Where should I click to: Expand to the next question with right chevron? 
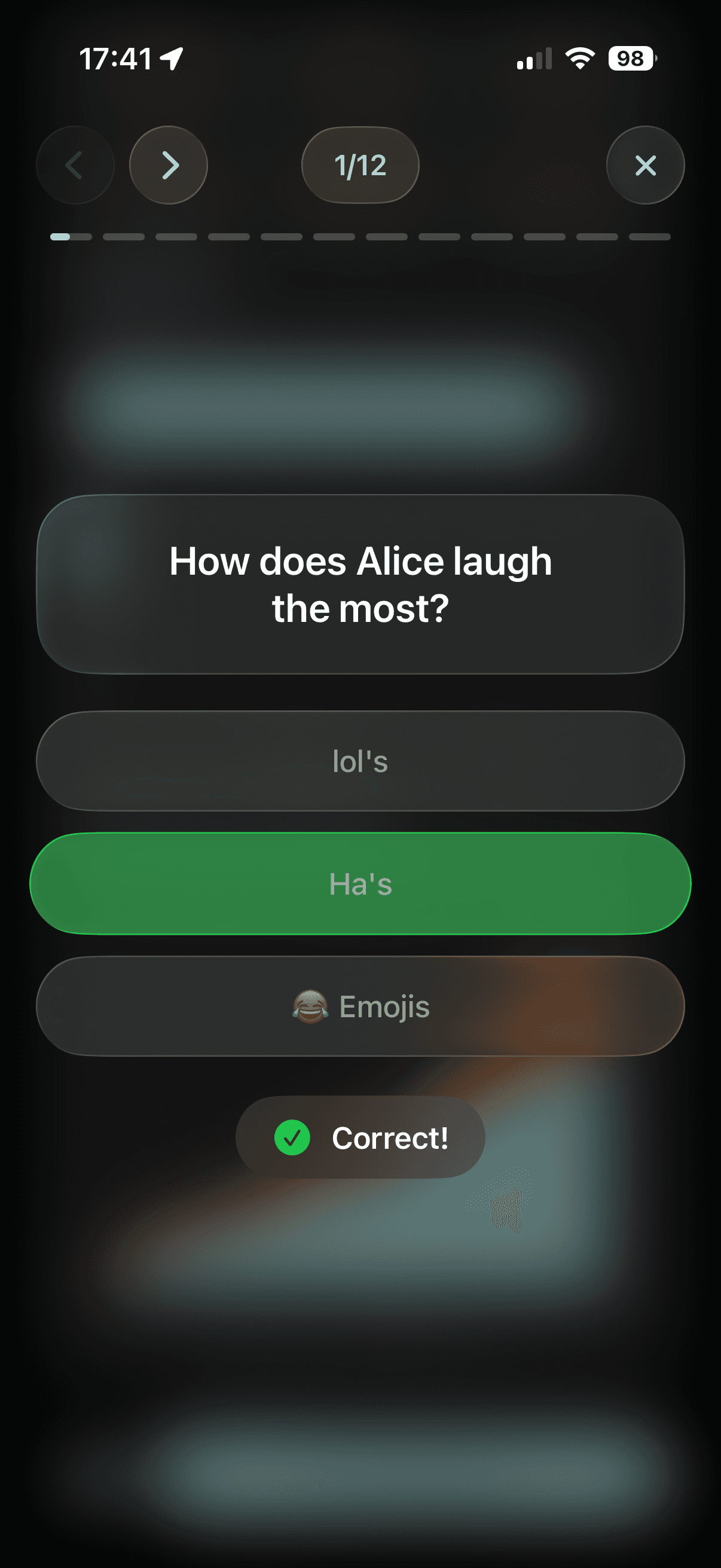tap(169, 166)
